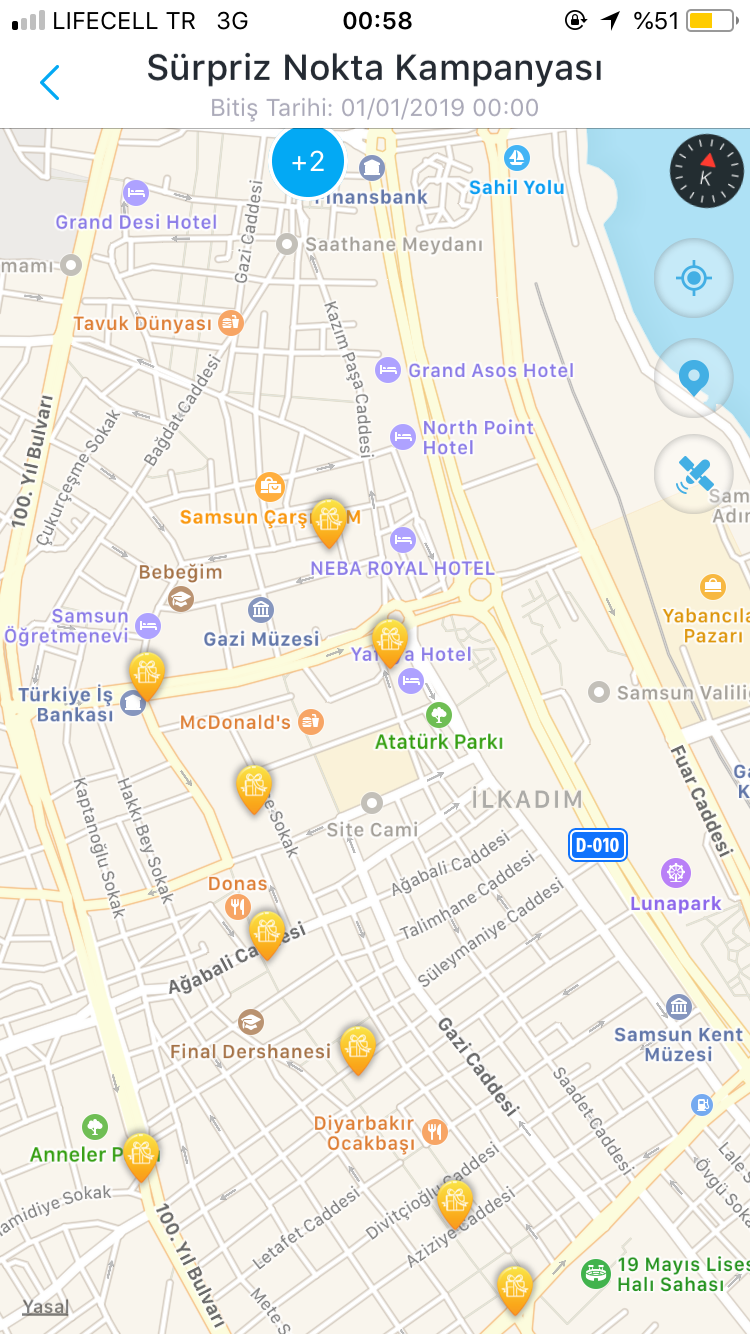This screenshot has height=1334, width=750.
Task: Tap gift marker at Anneler Parkı
Action: tap(141, 1158)
